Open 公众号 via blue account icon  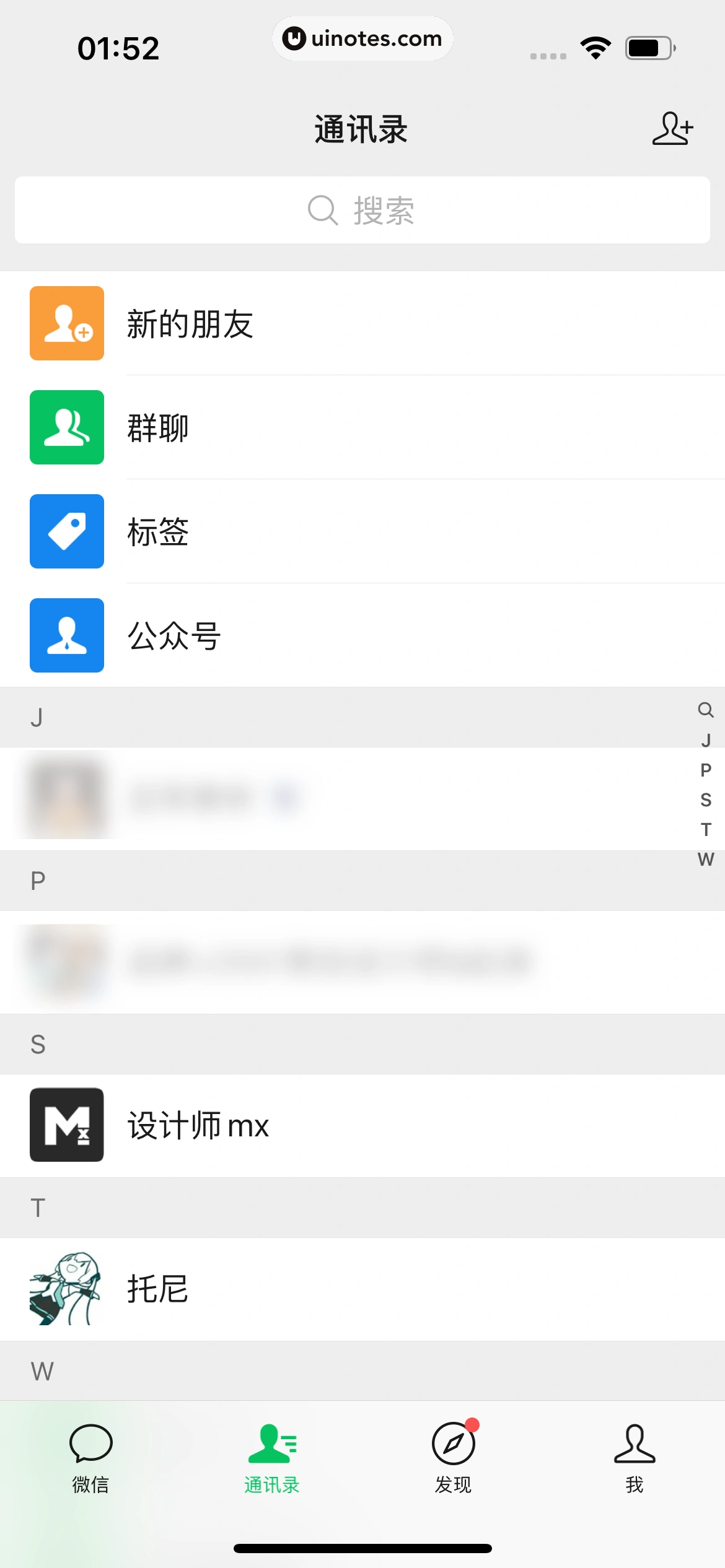[67, 635]
